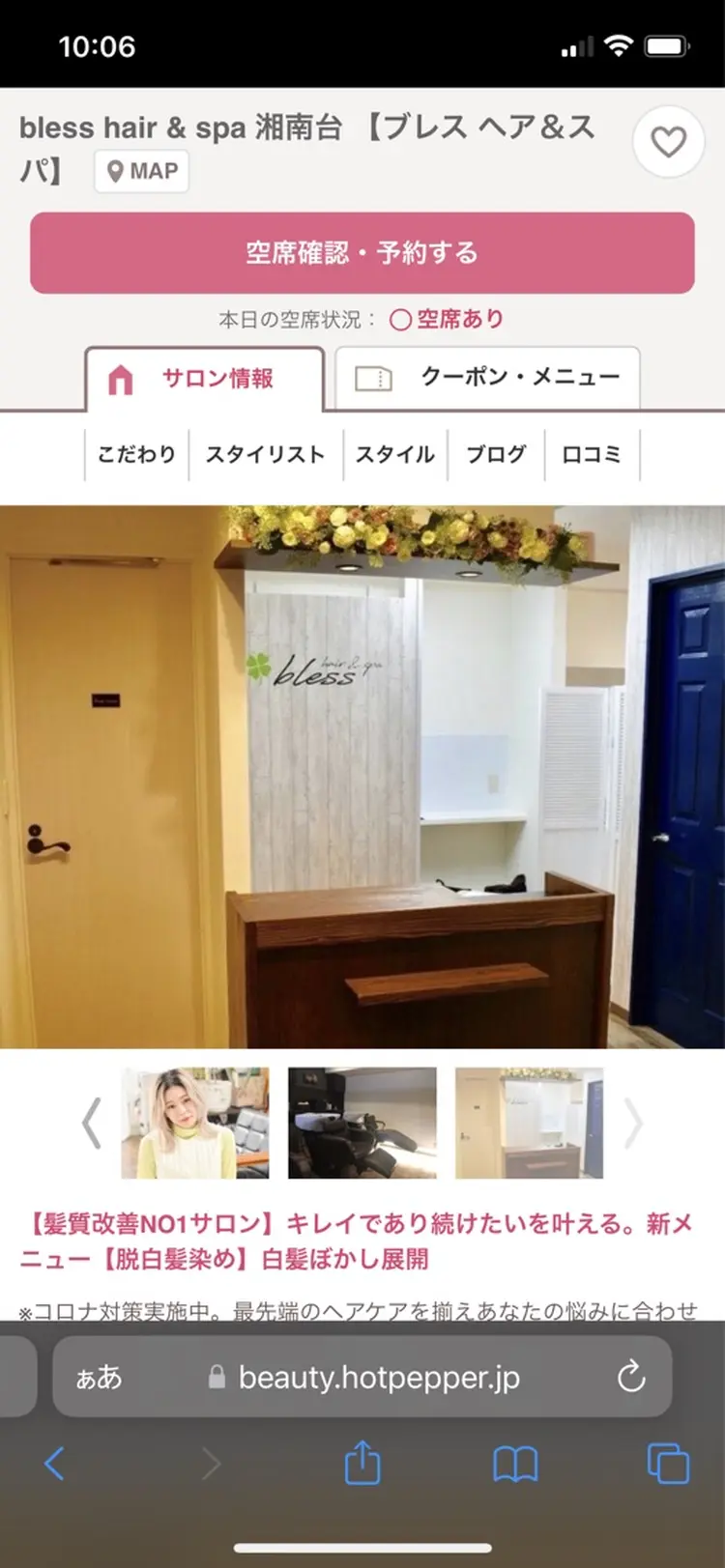
Task: Select the スタイリスト tab
Action: pyautogui.click(x=265, y=454)
